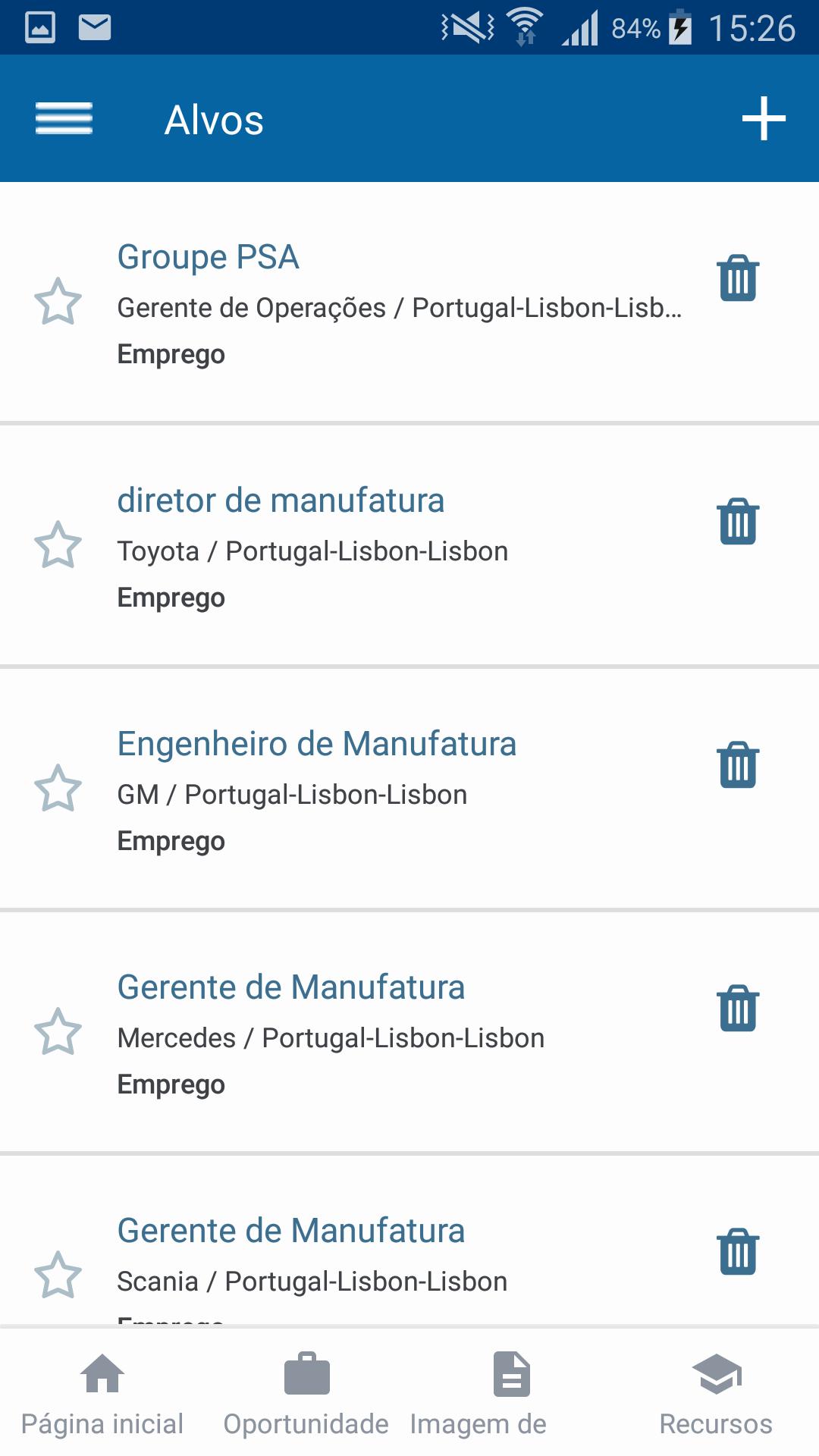This screenshot has width=819, height=1456.
Task: Switch to the Oportunidade tab
Action: click(306, 1394)
